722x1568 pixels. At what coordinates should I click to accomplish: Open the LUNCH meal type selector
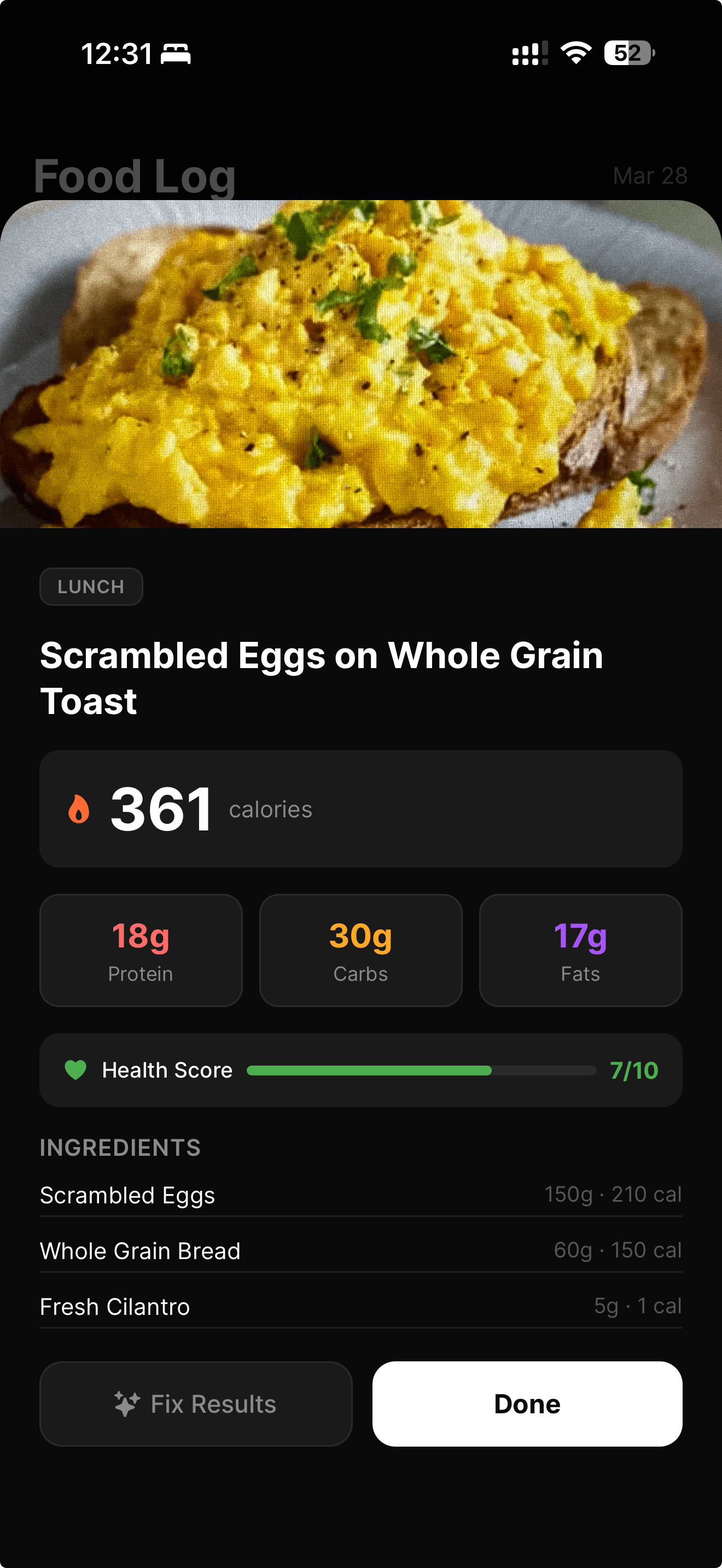[x=91, y=586]
